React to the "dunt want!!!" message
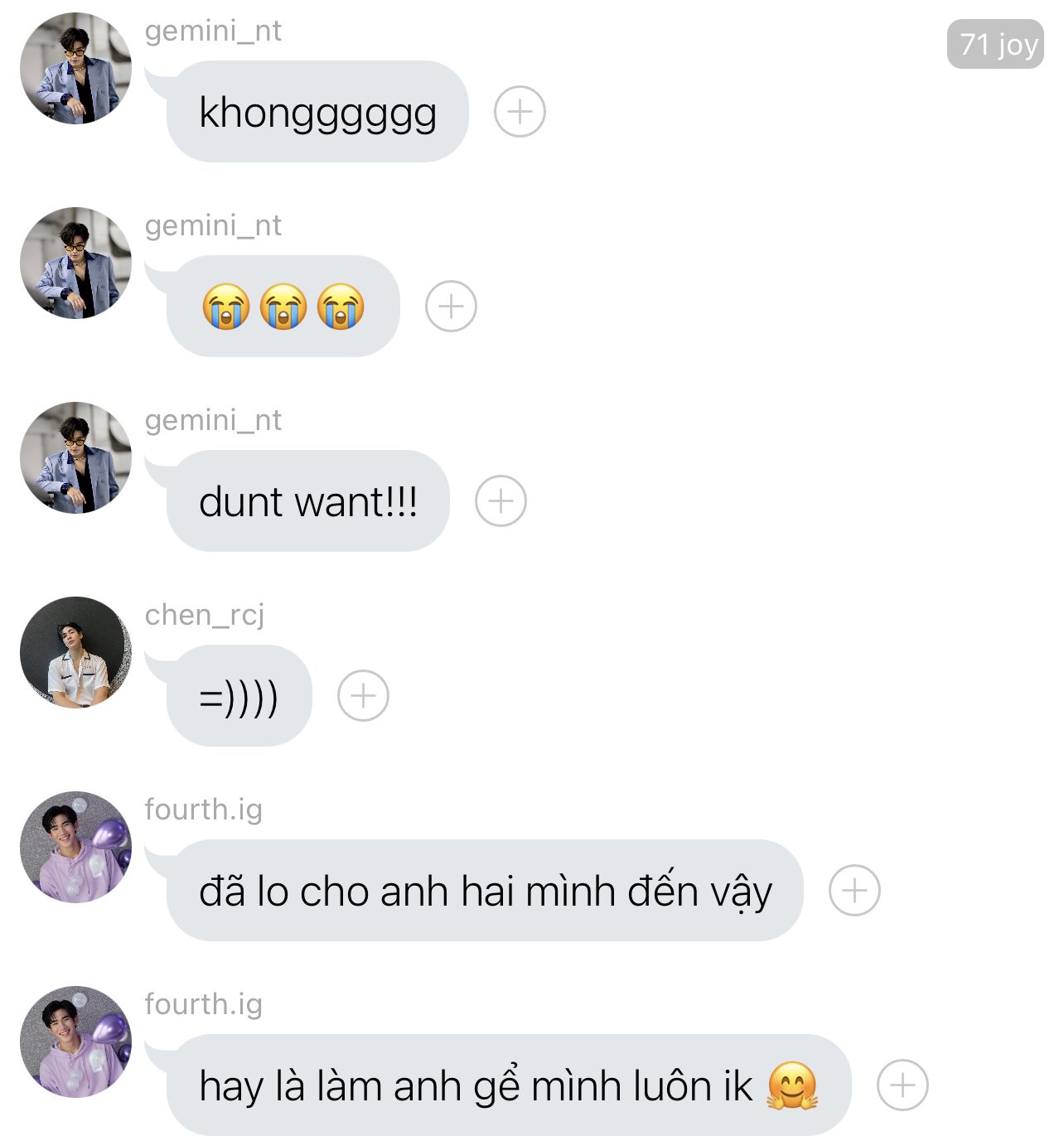1064x1136 pixels. (x=501, y=501)
